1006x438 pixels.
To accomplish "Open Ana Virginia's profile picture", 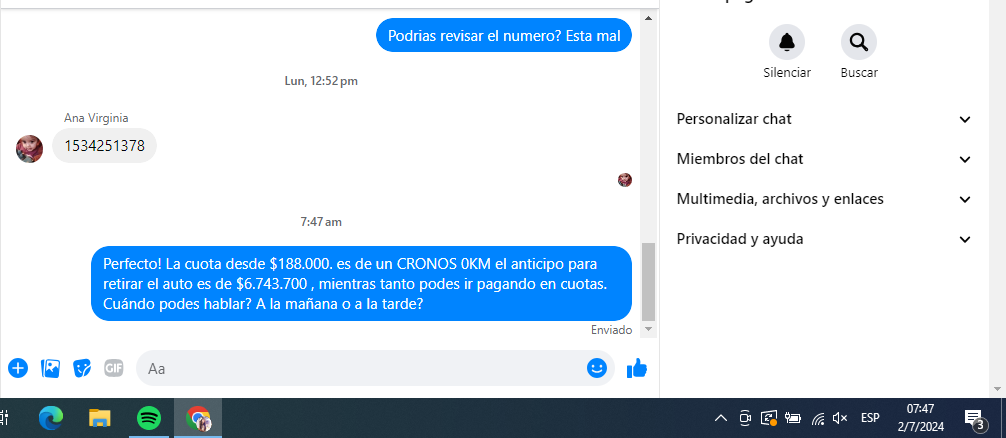I will click(30, 149).
